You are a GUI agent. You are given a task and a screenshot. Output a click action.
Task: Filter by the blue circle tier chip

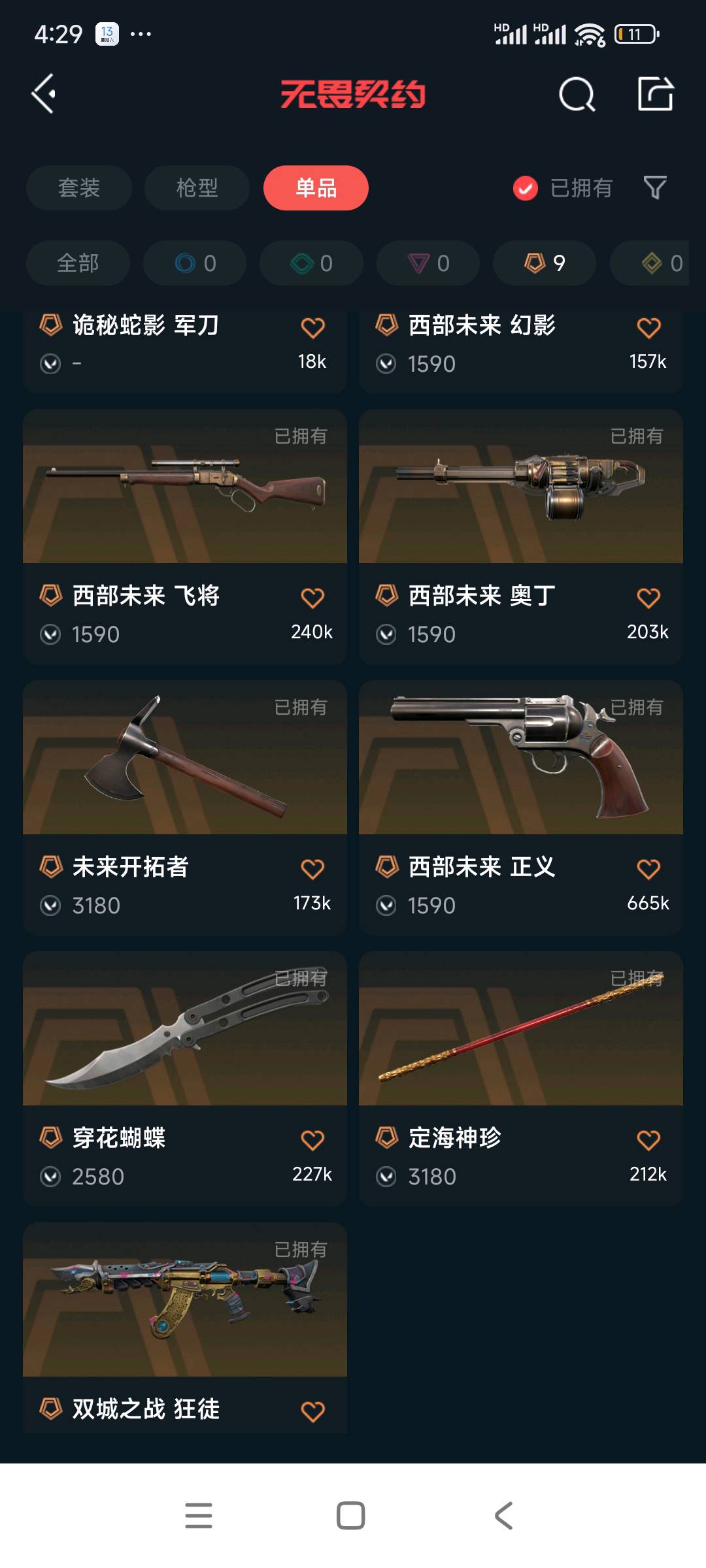[195, 263]
